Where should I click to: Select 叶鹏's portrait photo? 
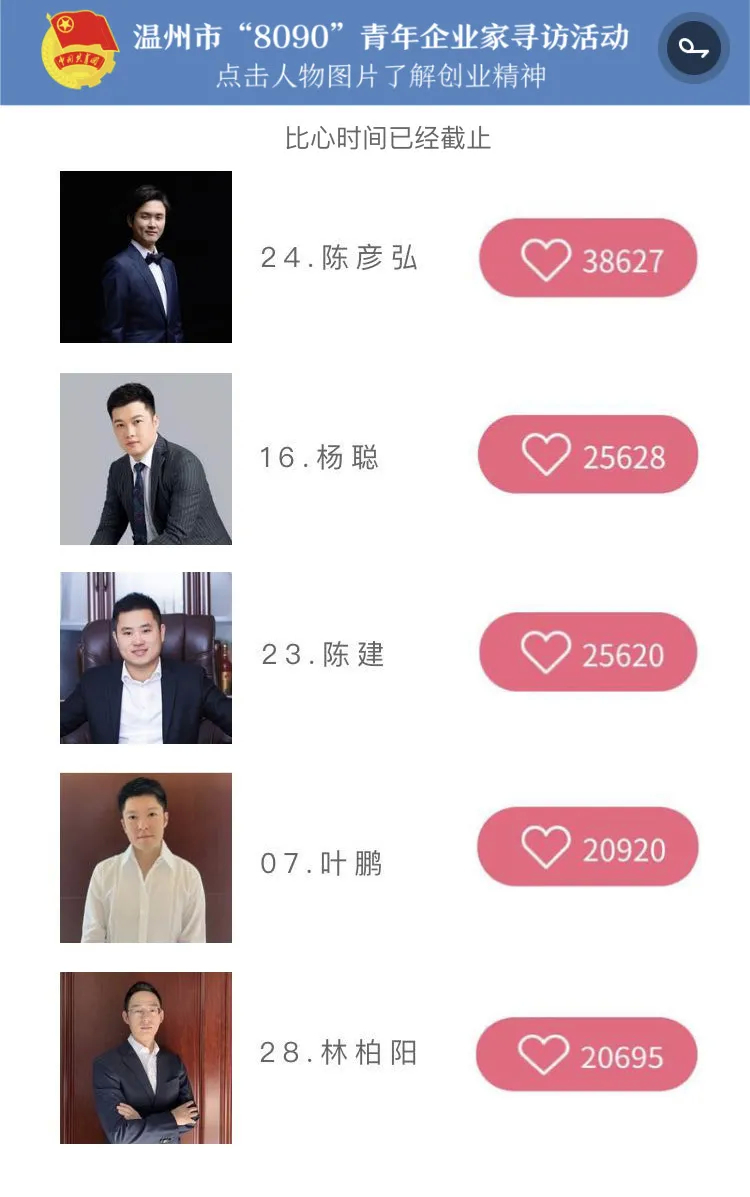(x=146, y=857)
